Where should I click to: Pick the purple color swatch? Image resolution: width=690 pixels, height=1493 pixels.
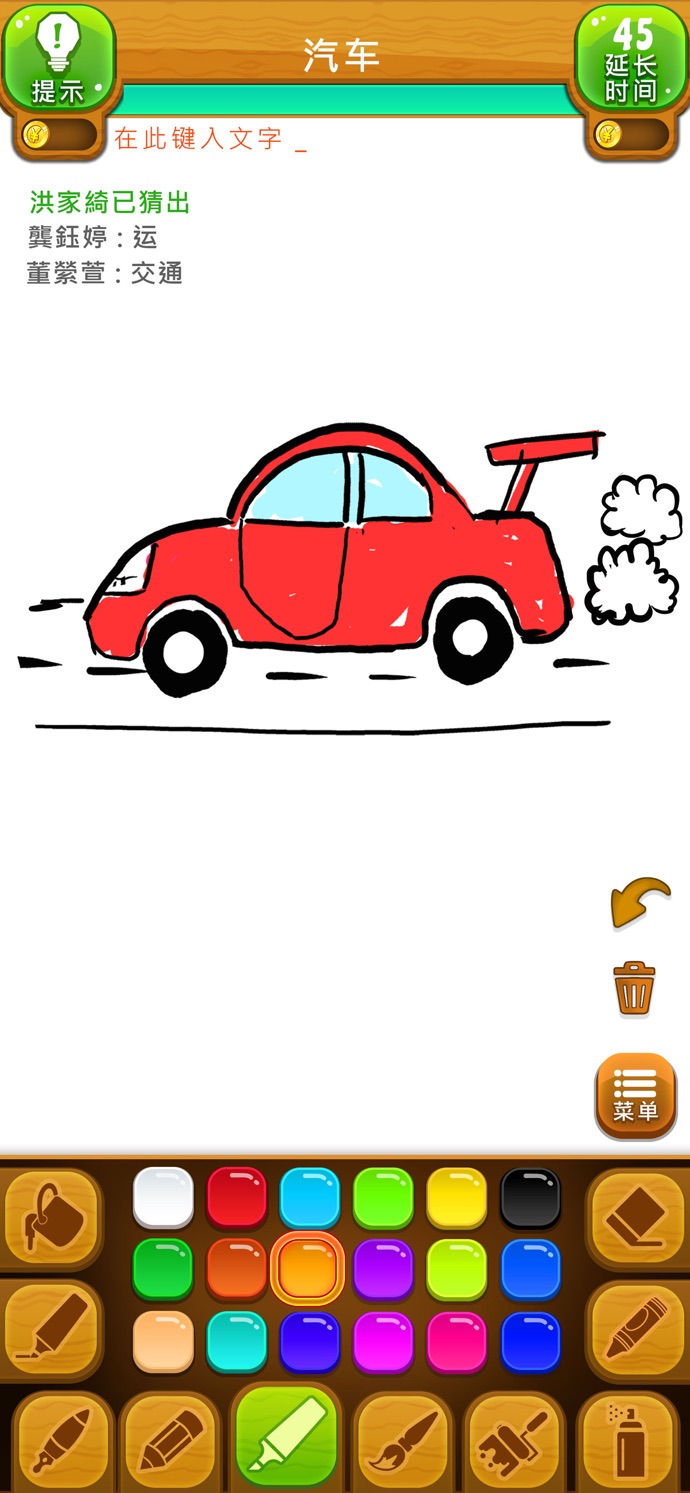click(383, 1269)
